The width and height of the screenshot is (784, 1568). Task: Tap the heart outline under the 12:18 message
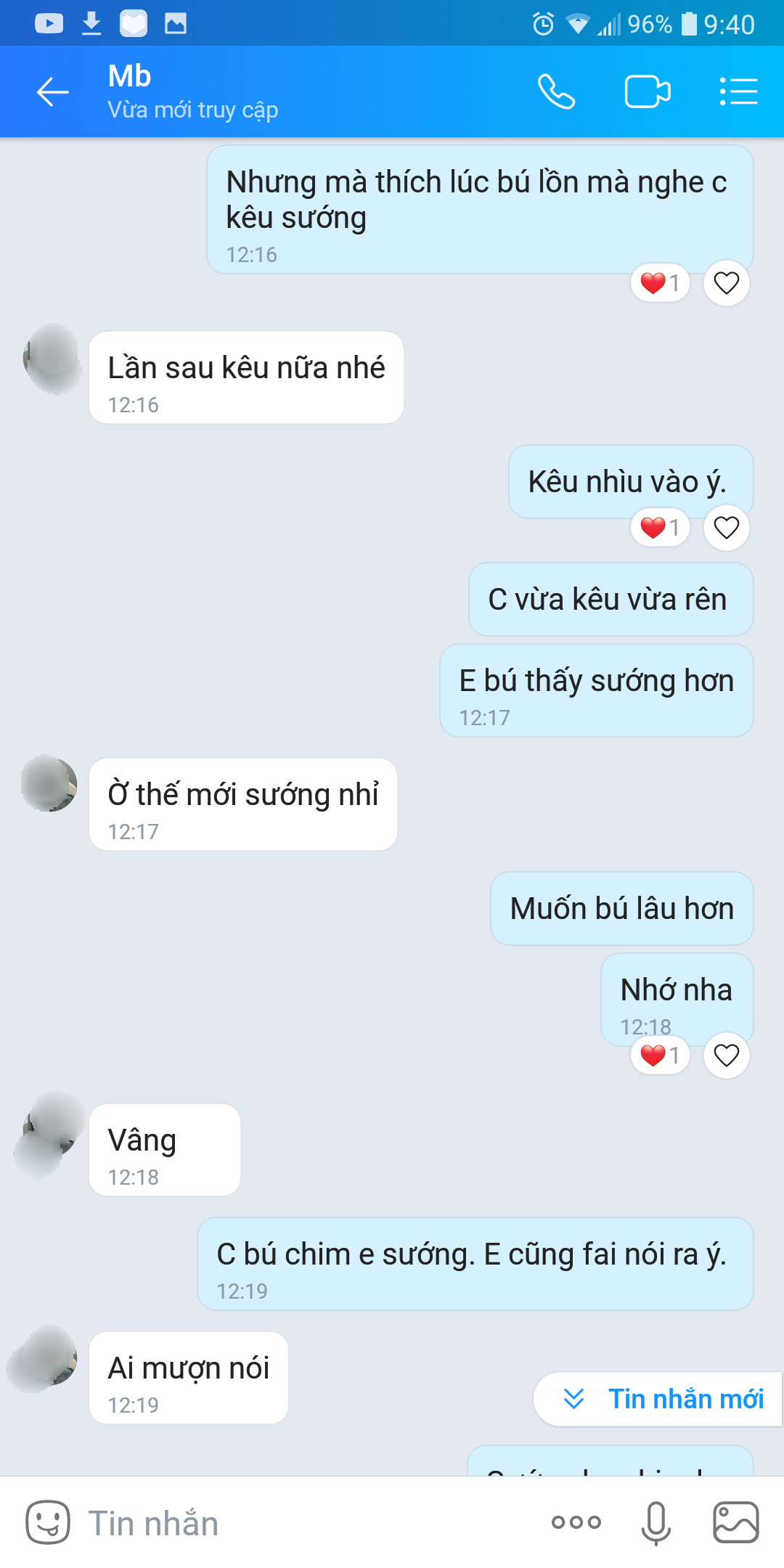point(726,1055)
